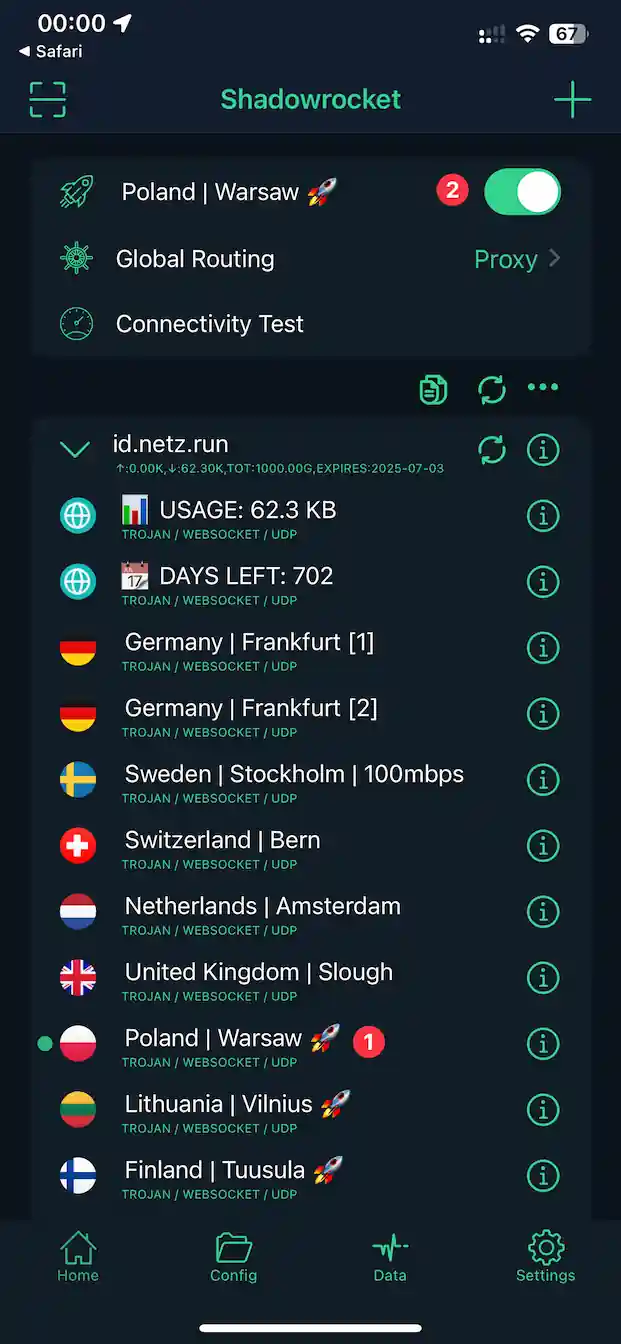This screenshot has width=621, height=1344.
Task: Open Global Routing settings
Action: pos(310,259)
